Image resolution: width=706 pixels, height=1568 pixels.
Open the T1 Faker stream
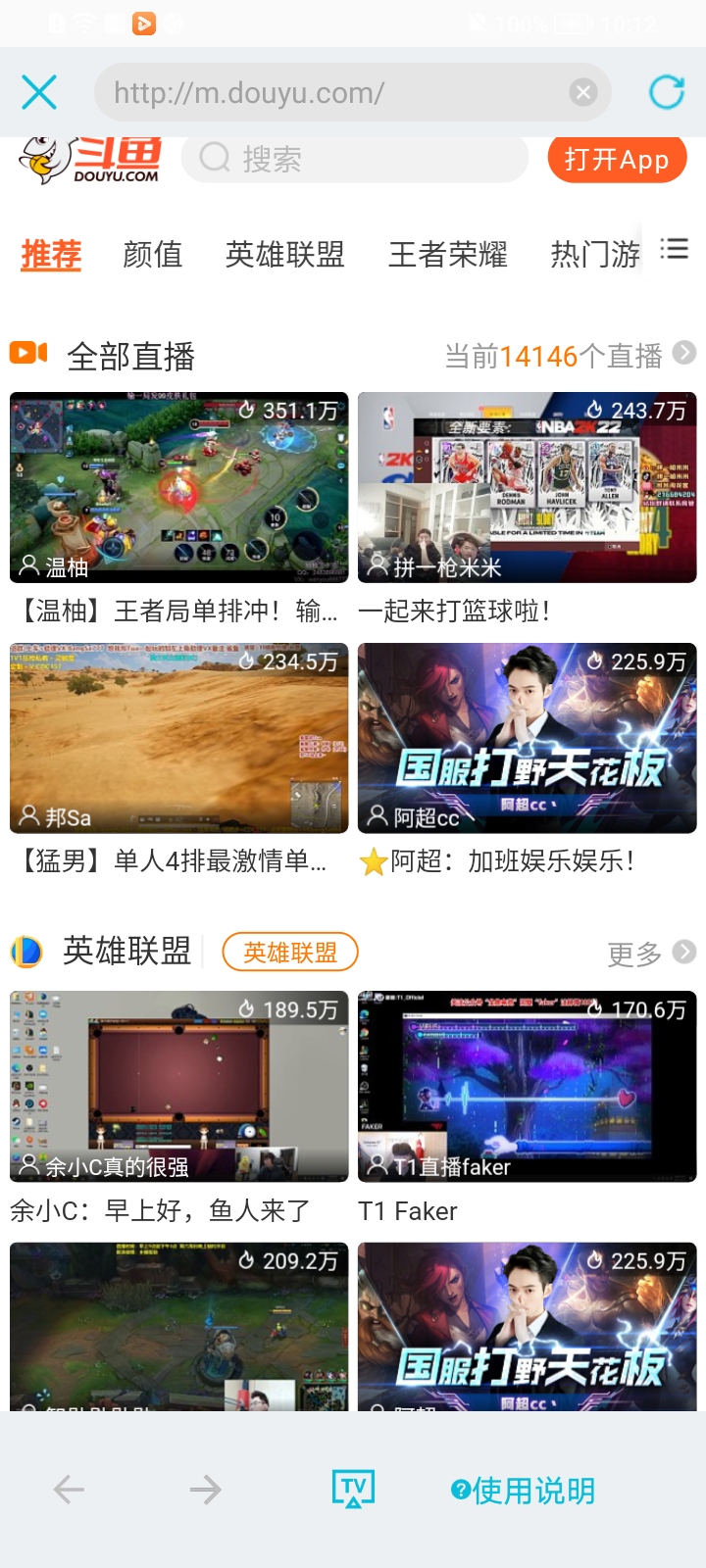pos(527,1086)
